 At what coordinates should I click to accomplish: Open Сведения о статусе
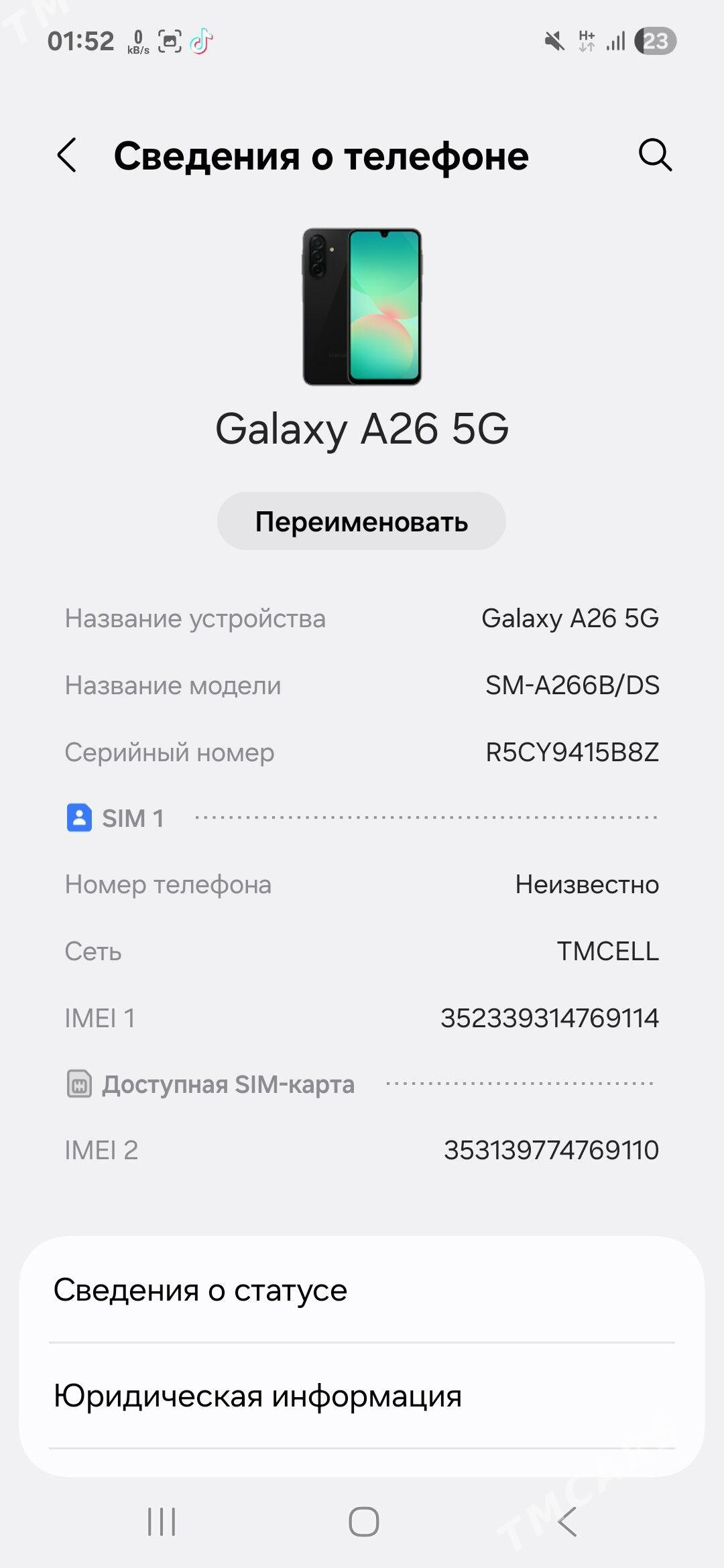point(362,1290)
